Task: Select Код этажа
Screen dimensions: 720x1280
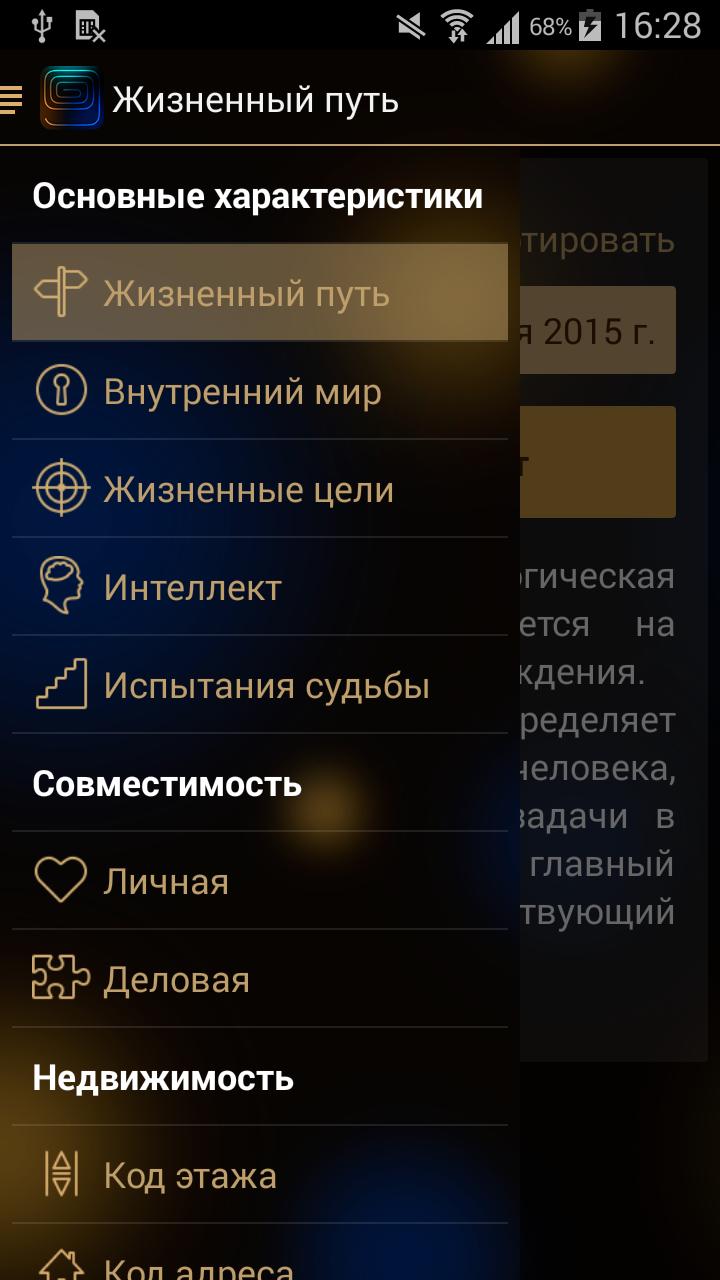Action: tap(260, 1175)
